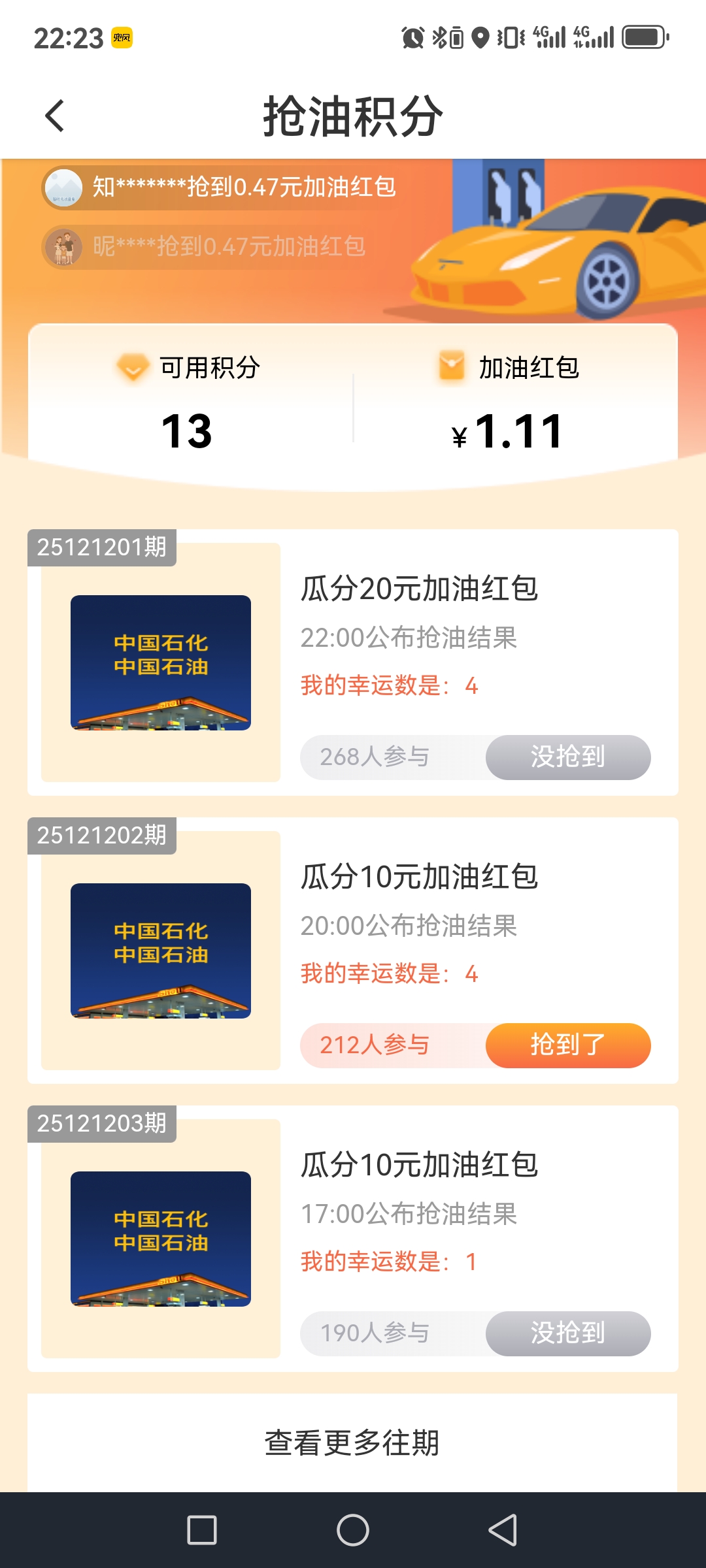The width and height of the screenshot is (706, 1568).
Task: Go back using the top-left arrow
Action: point(55,116)
